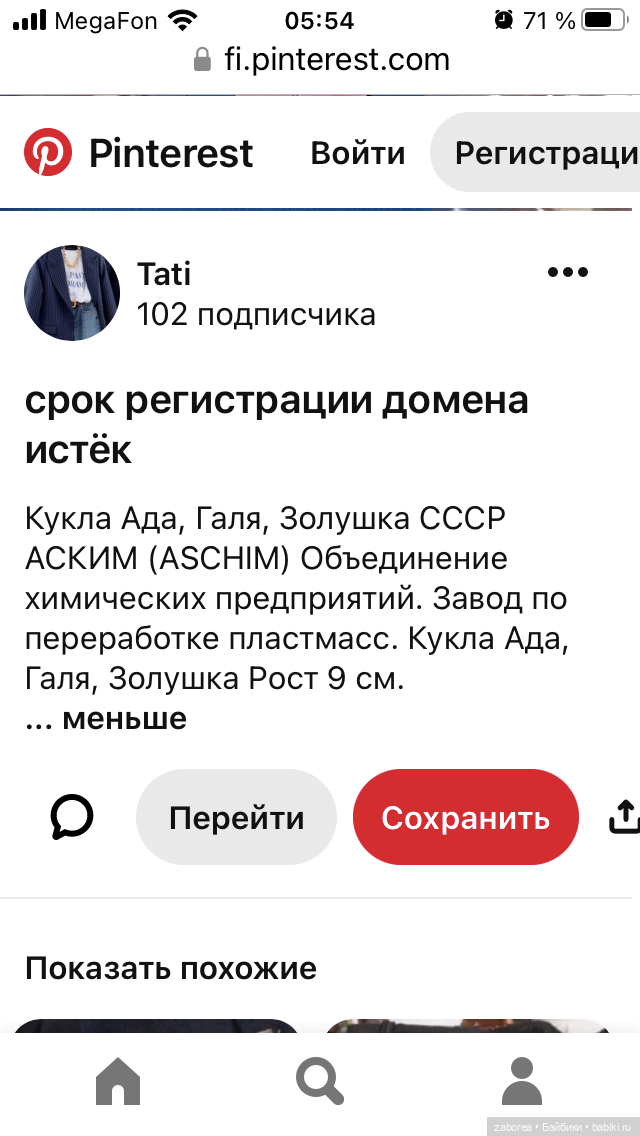Collapse the description with меньше
Image resolution: width=640 pixels, height=1136 pixels.
click(x=124, y=718)
